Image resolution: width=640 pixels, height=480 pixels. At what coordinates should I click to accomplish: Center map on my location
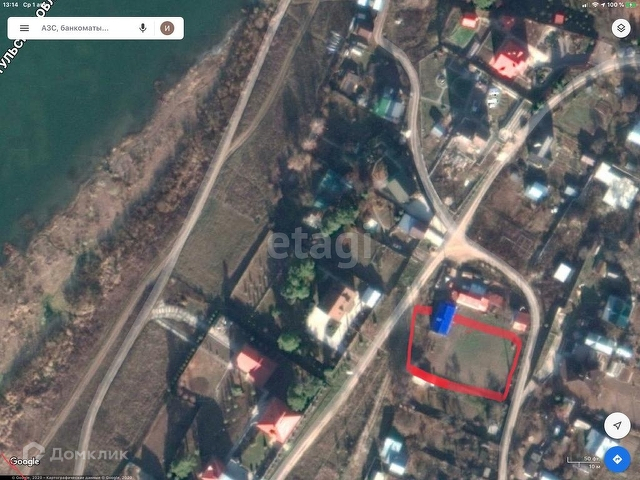(x=617, y=425)
